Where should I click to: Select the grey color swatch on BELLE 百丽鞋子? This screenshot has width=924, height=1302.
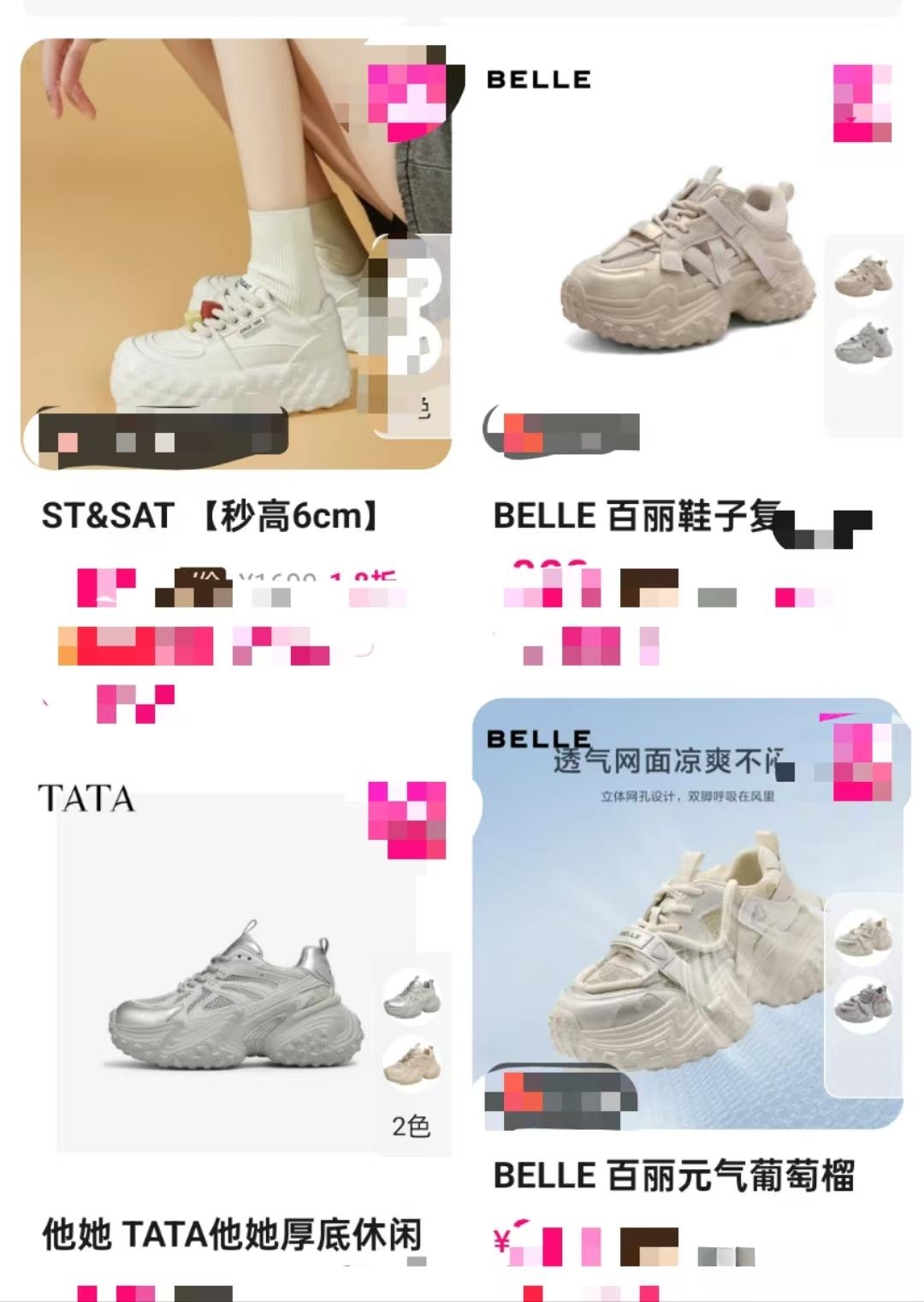[x=864, y=342]
